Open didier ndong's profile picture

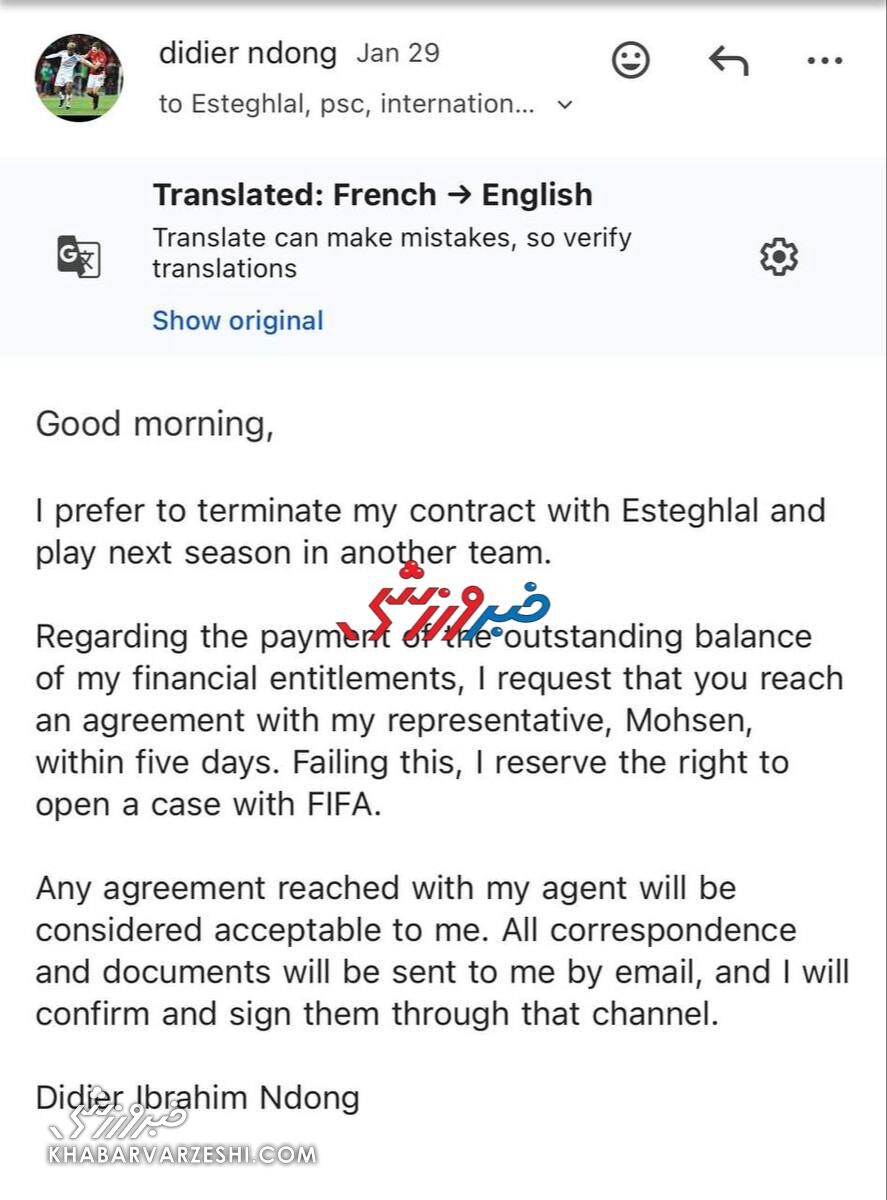click(x=79, y=77)
